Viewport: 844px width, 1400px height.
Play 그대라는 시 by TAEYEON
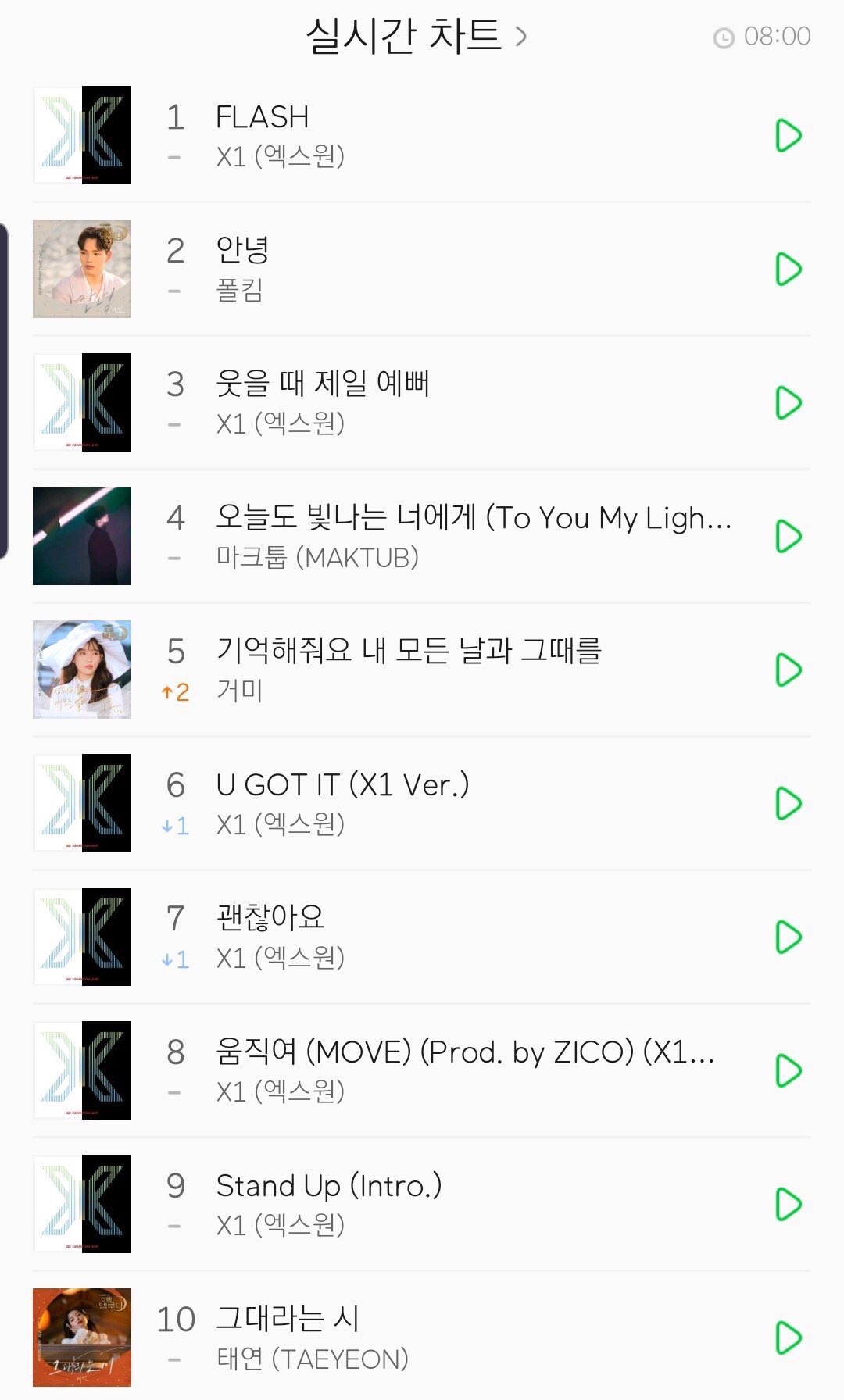(788, 1337)
